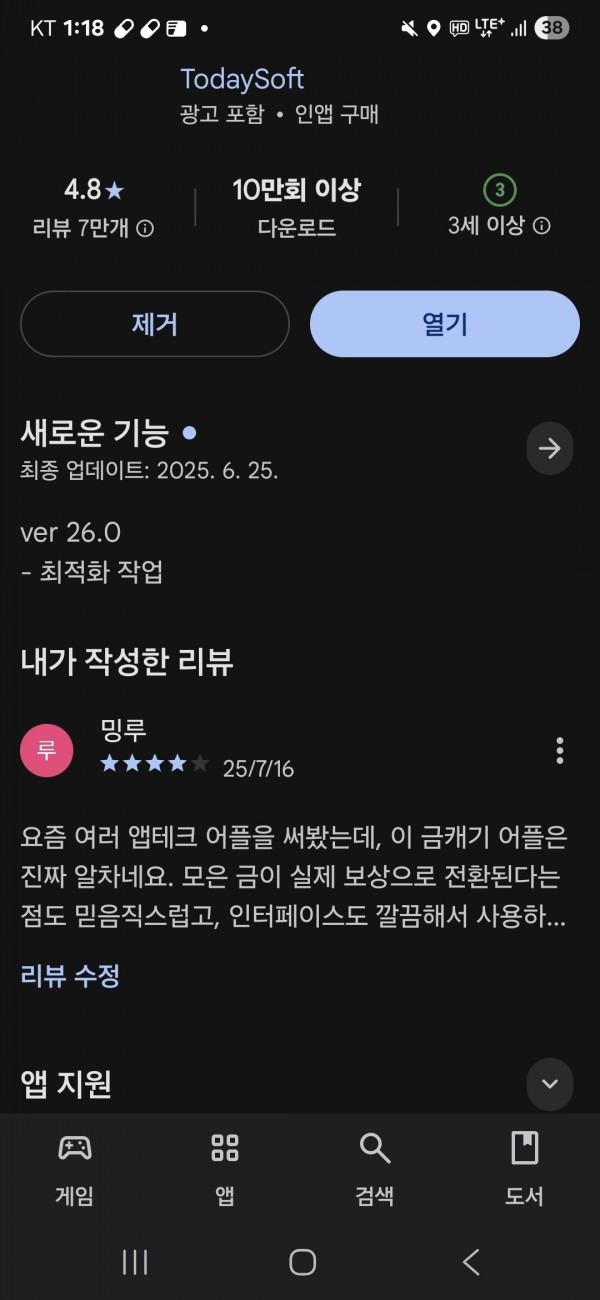Tap the 제거 uninstall button

click(x=155, y=324)
